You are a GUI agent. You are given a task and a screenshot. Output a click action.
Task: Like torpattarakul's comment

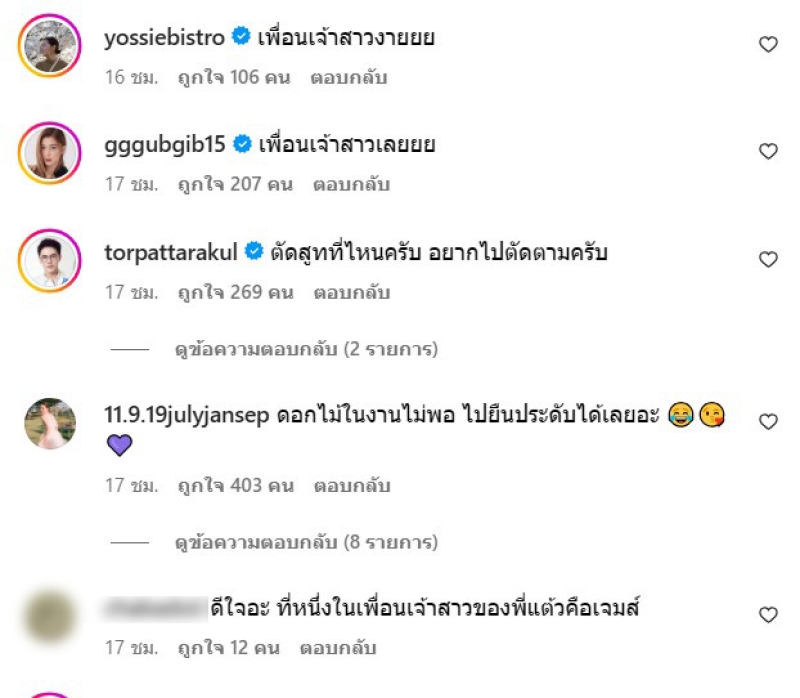pyautogui.click(x=768, y=260)
